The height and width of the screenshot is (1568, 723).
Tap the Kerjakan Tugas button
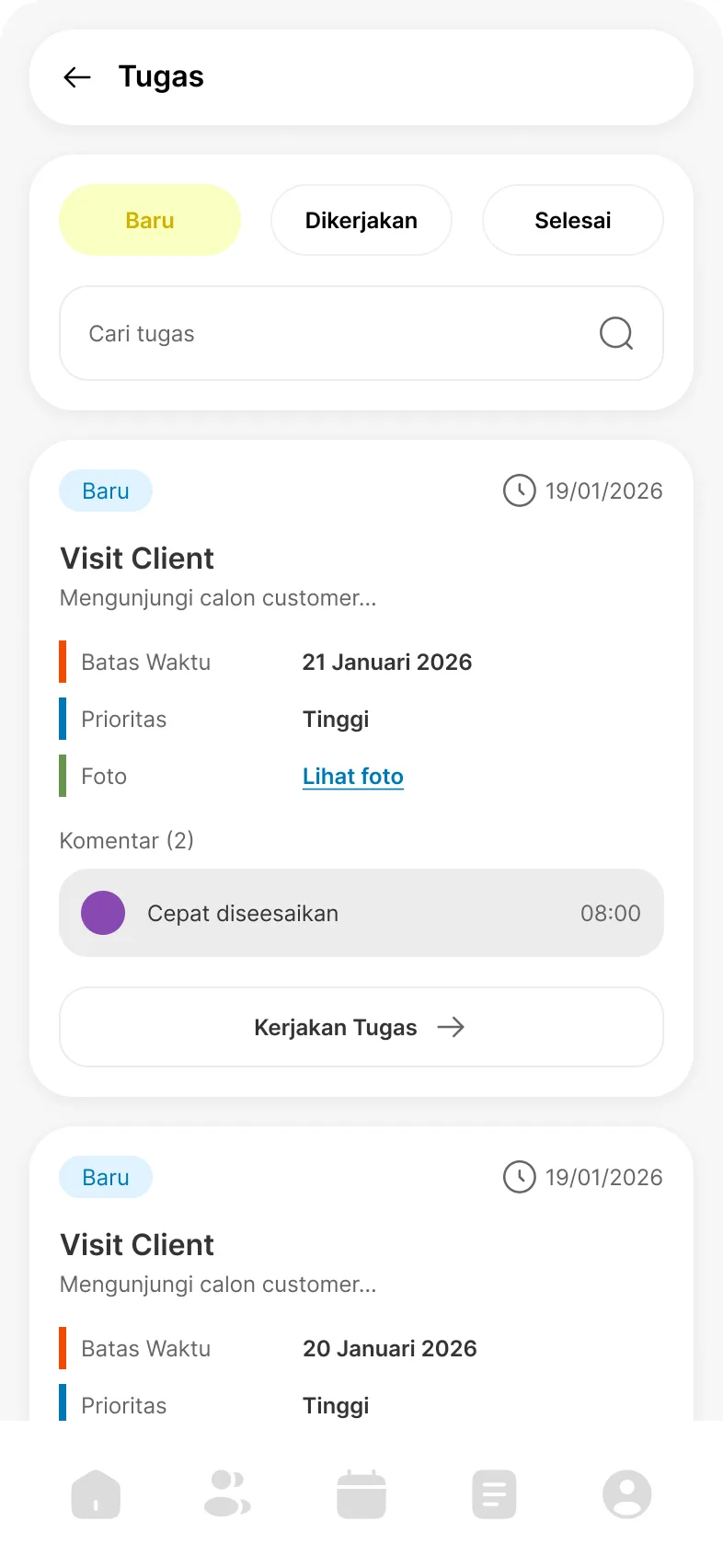click(361, 1027)
